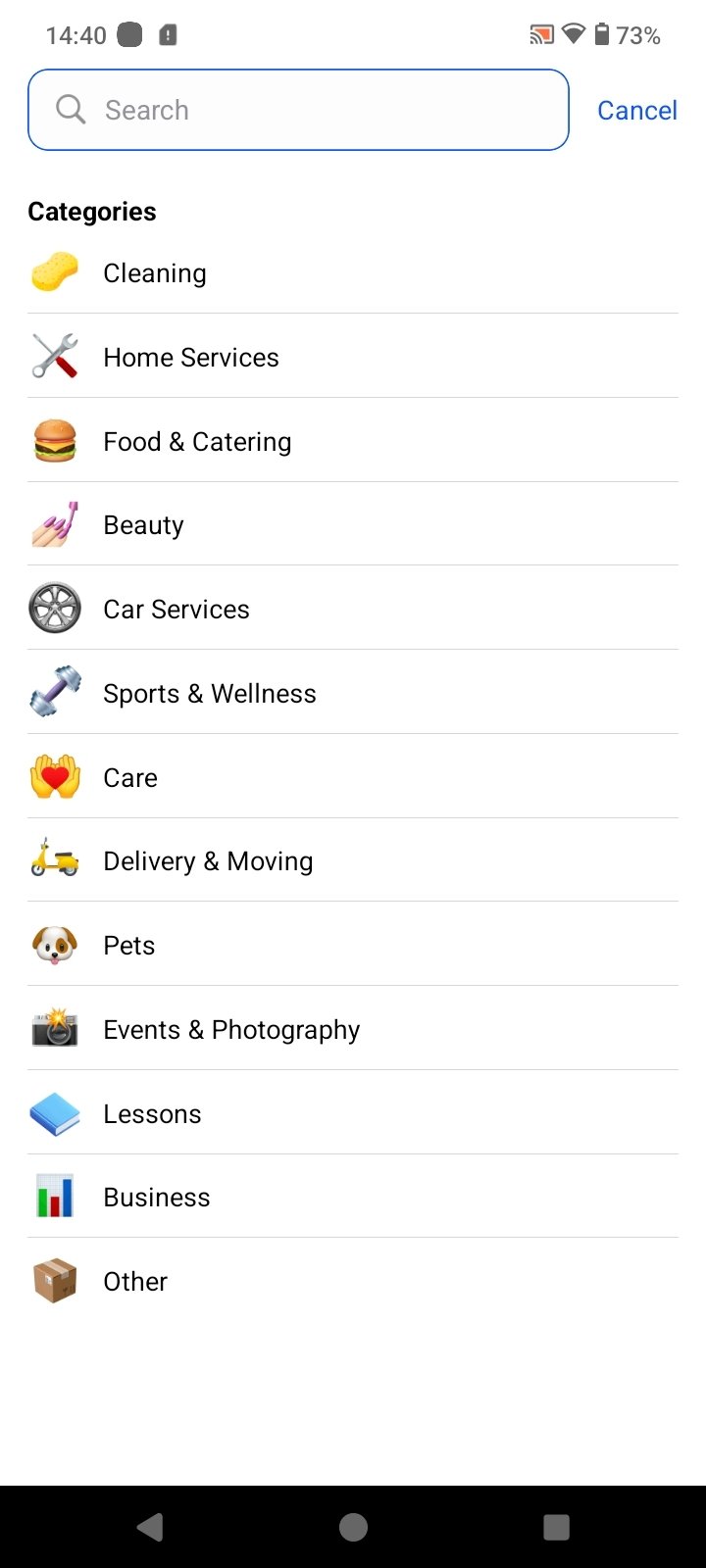This screenshot has height=1568, width=706.
Task: Select the heart-in-hands Care icon
Action: (55, 776)
